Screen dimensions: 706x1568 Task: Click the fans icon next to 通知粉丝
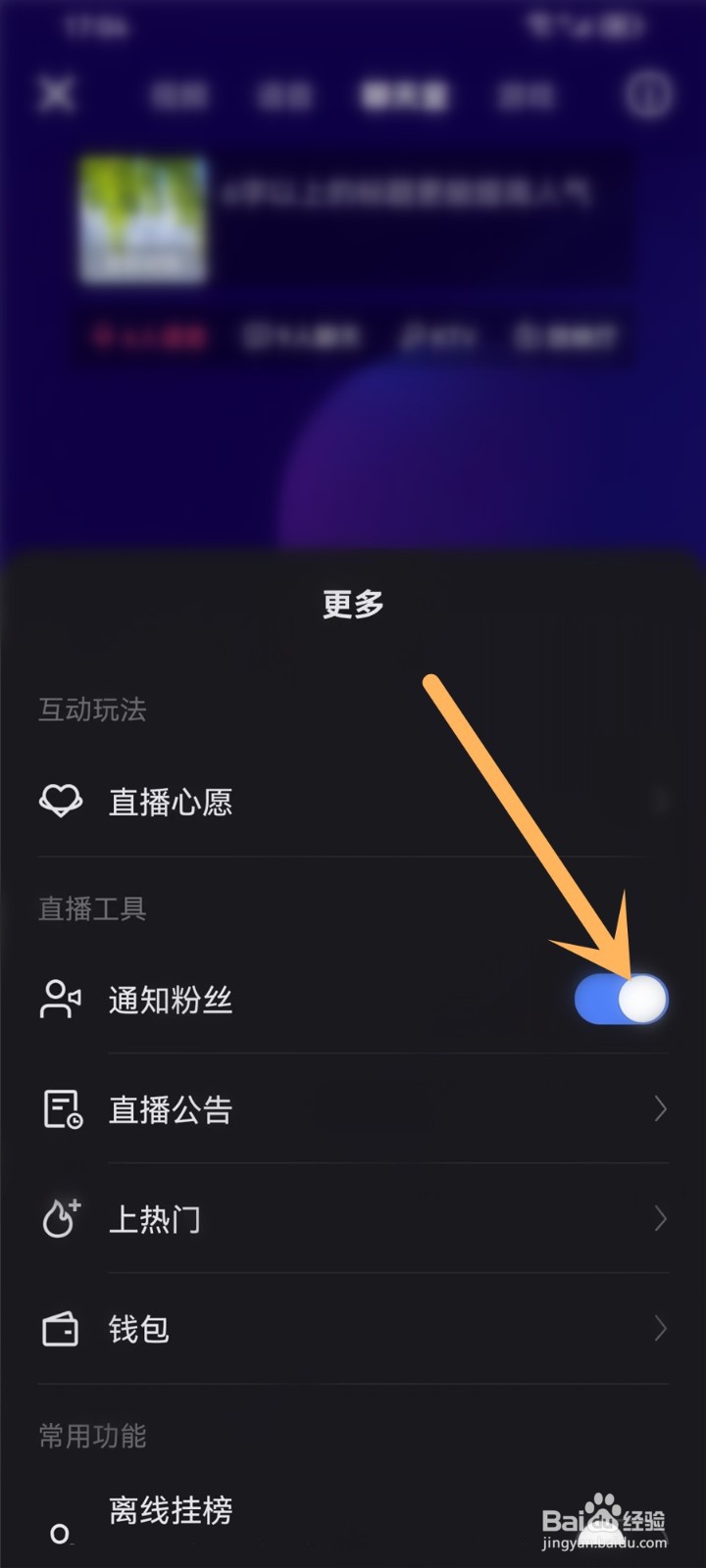[61, 999]
